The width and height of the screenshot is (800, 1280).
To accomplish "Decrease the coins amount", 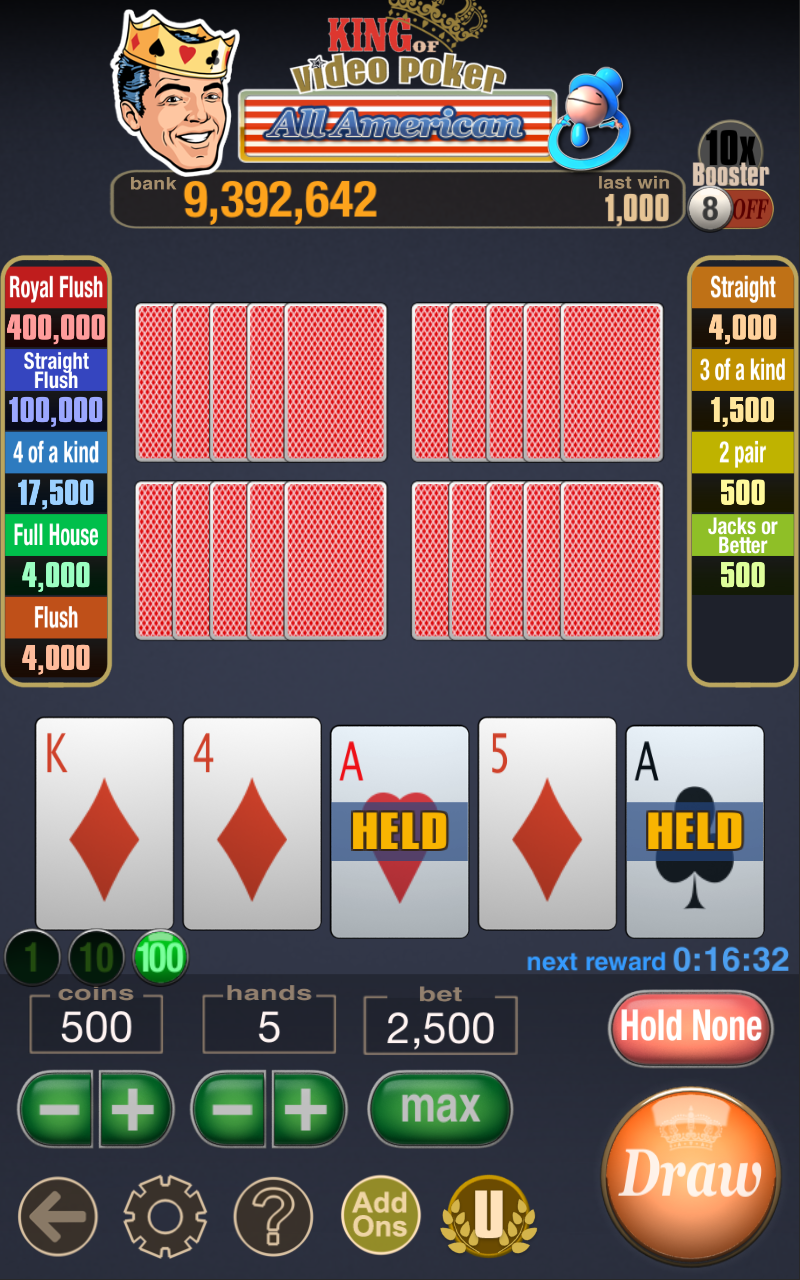I will 58,1108.
